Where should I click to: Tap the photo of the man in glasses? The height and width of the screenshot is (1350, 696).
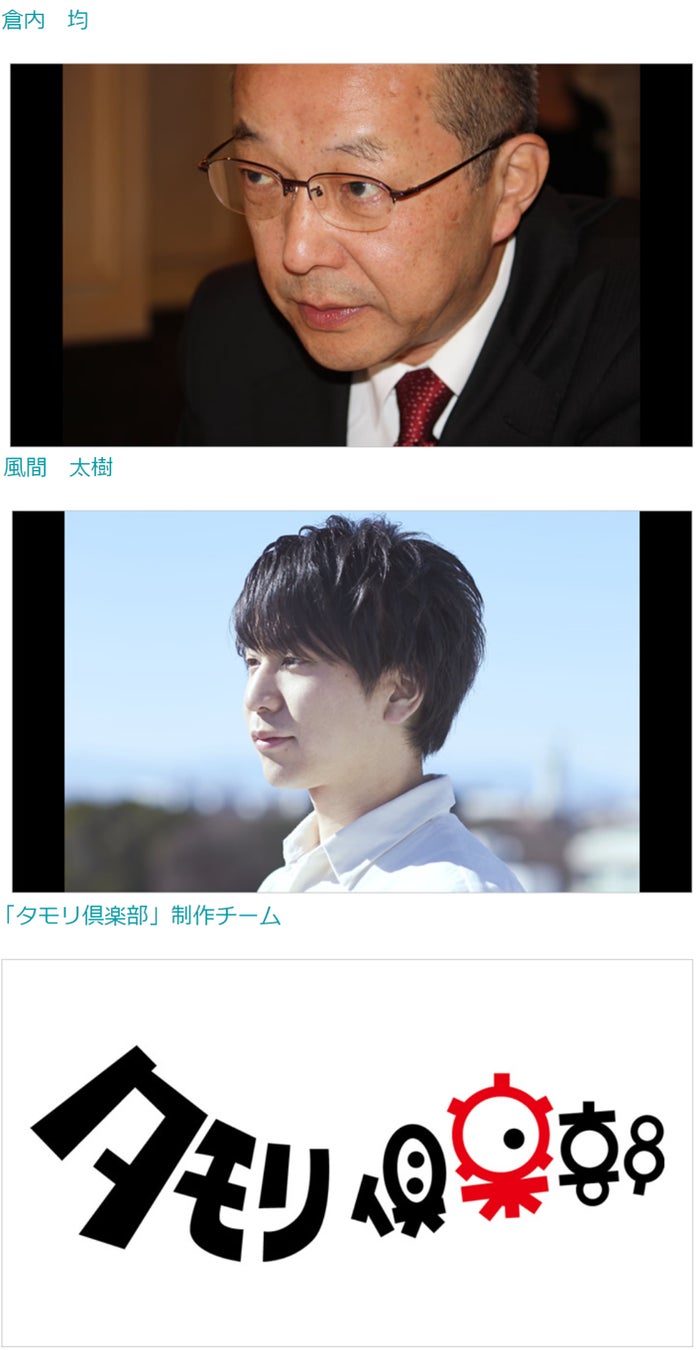351,255
